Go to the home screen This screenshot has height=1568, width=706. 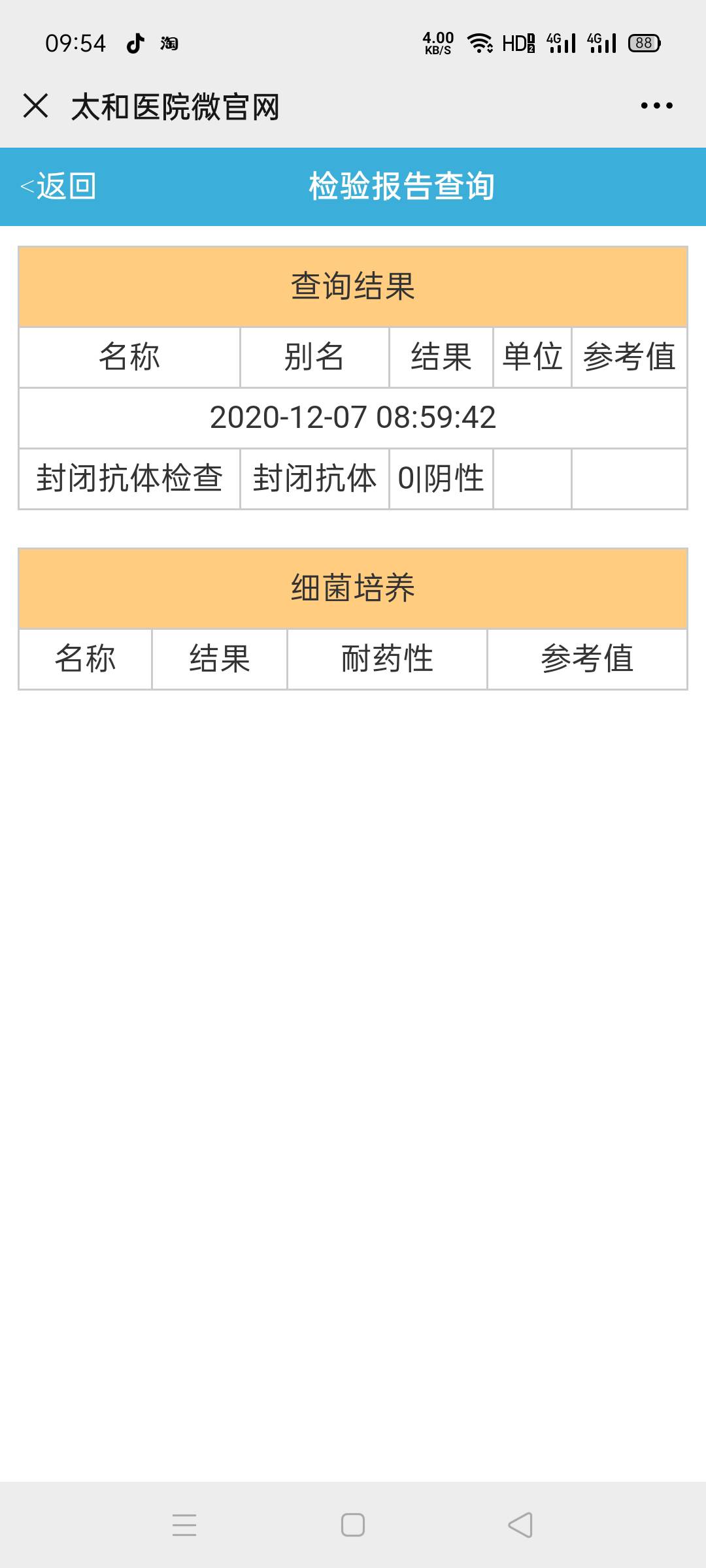tap(353, 1525)
